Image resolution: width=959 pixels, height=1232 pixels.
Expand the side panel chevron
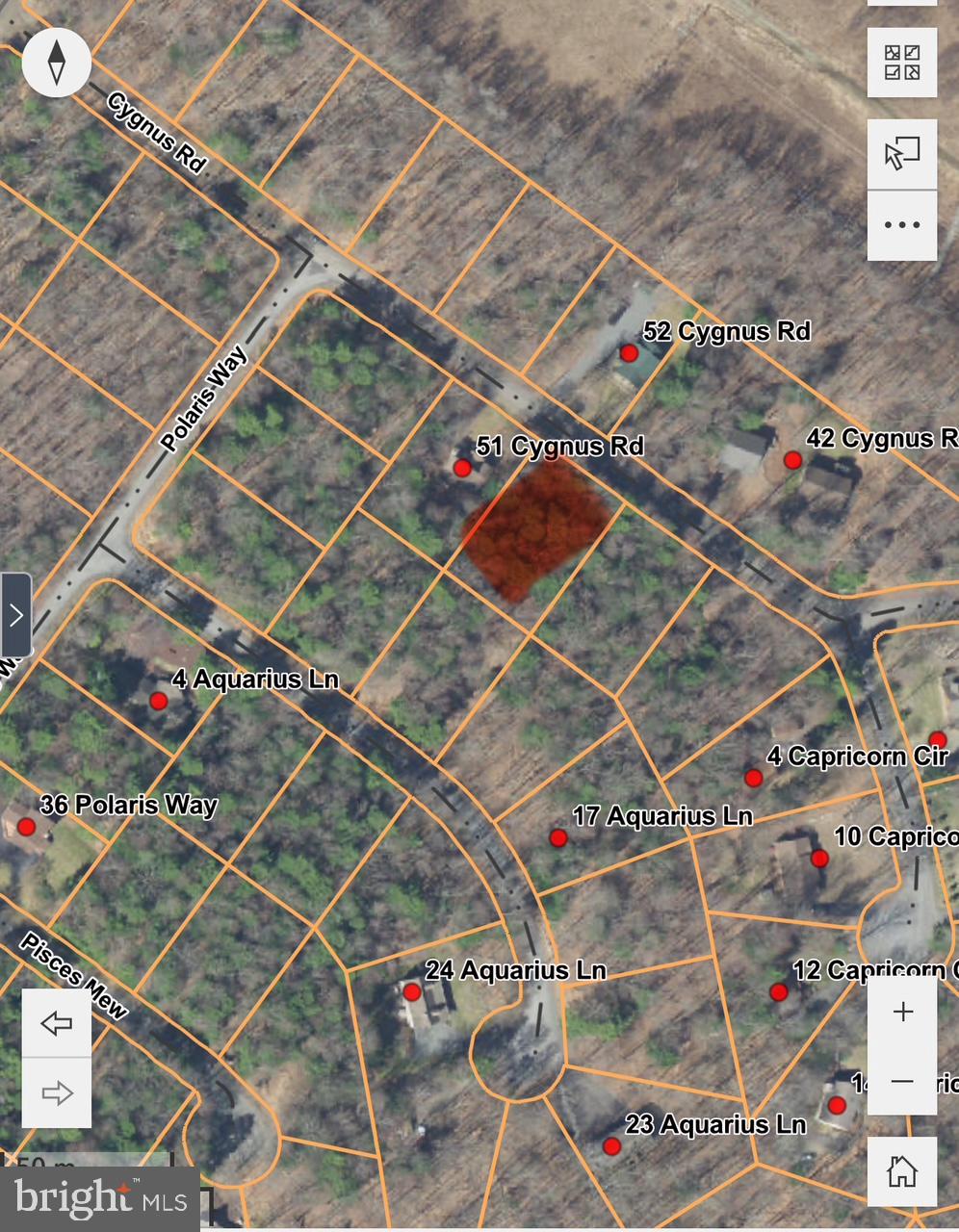click(15, 615)
